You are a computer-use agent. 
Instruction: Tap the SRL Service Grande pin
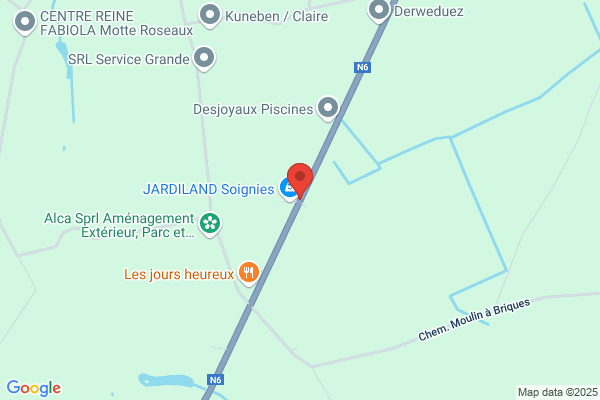click(204, 59)
